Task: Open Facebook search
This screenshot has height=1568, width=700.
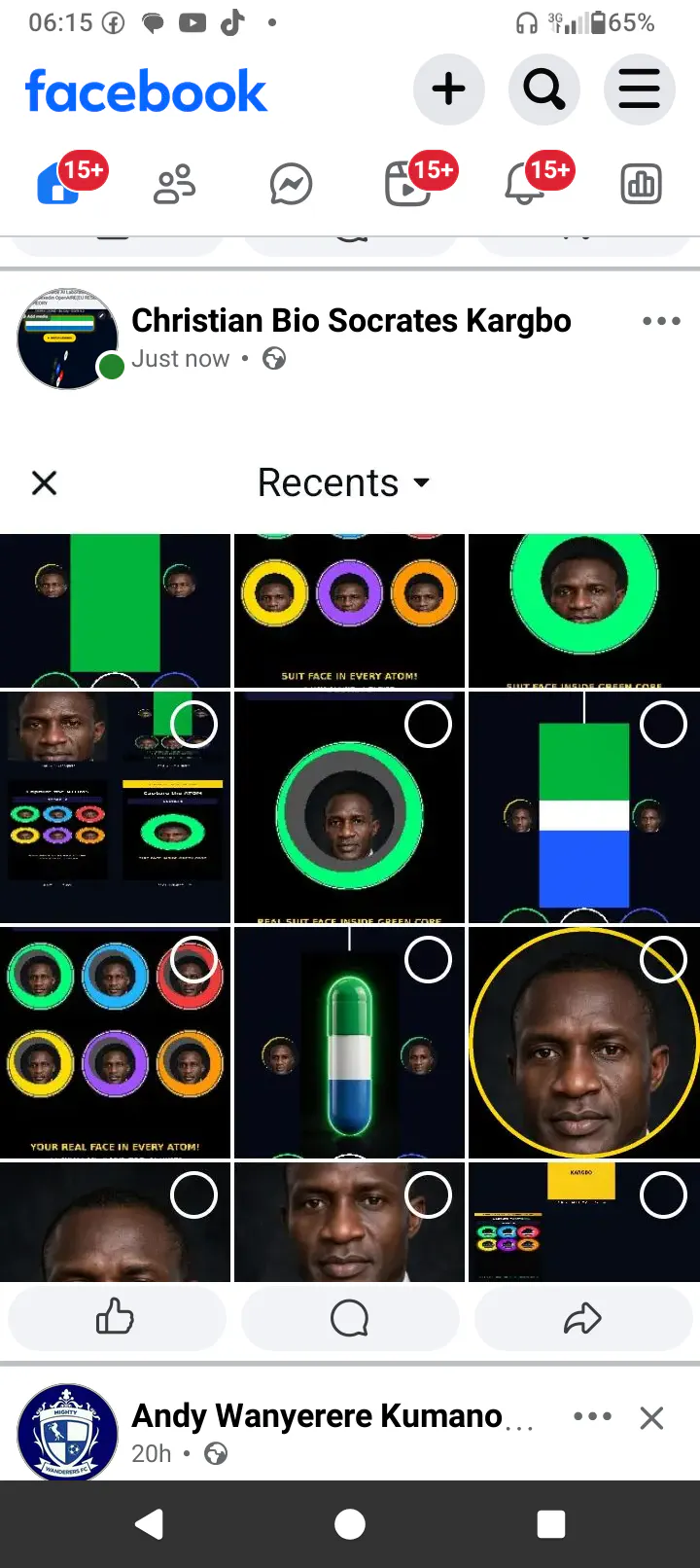Action: tap(543, 90)
